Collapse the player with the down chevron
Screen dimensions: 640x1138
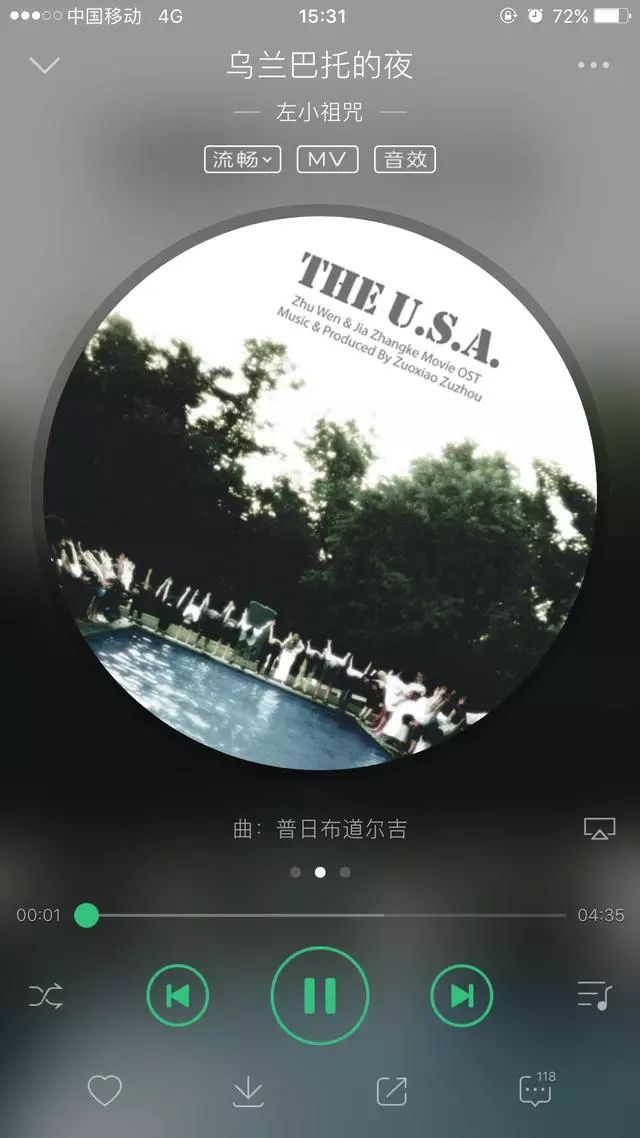click(45, 65)
